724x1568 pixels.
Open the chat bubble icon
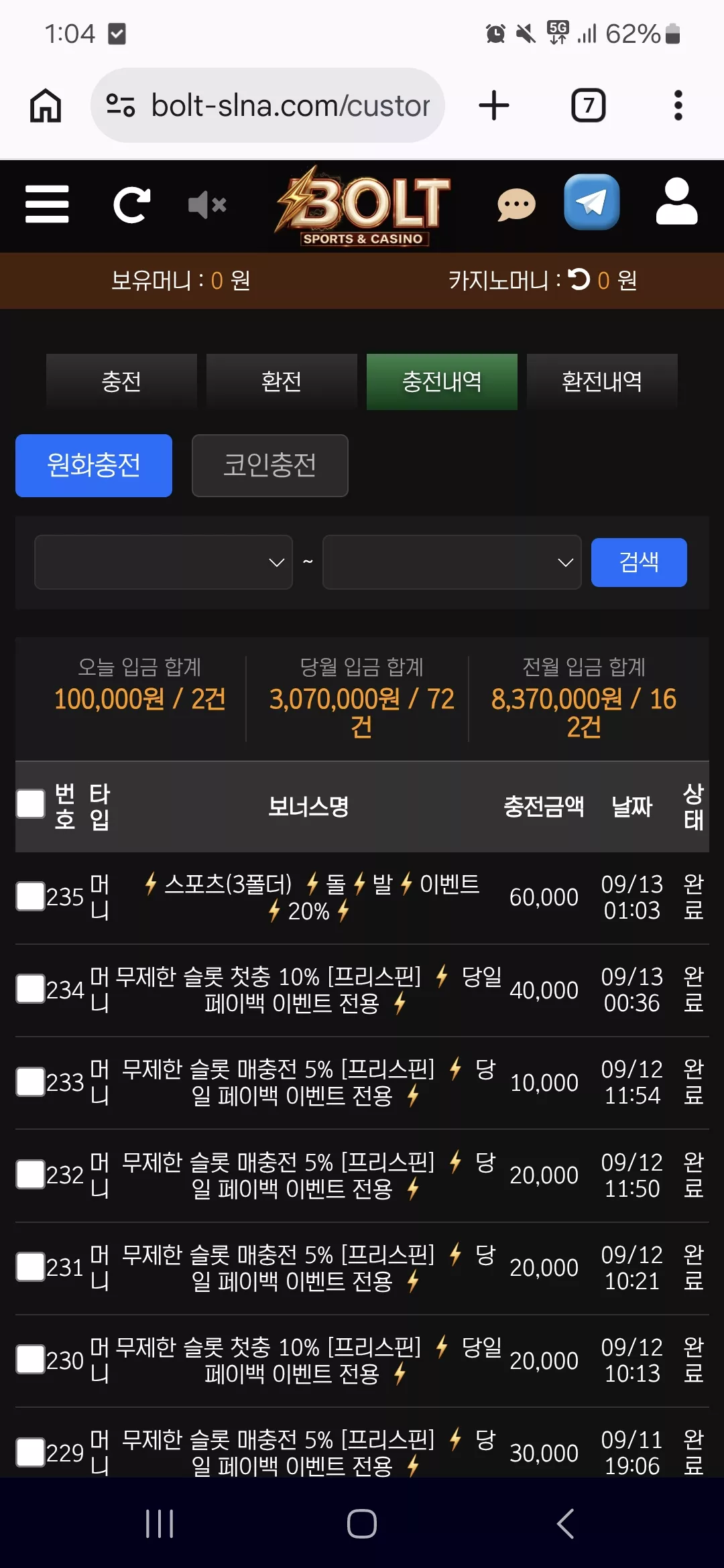[x=516, y=204]
